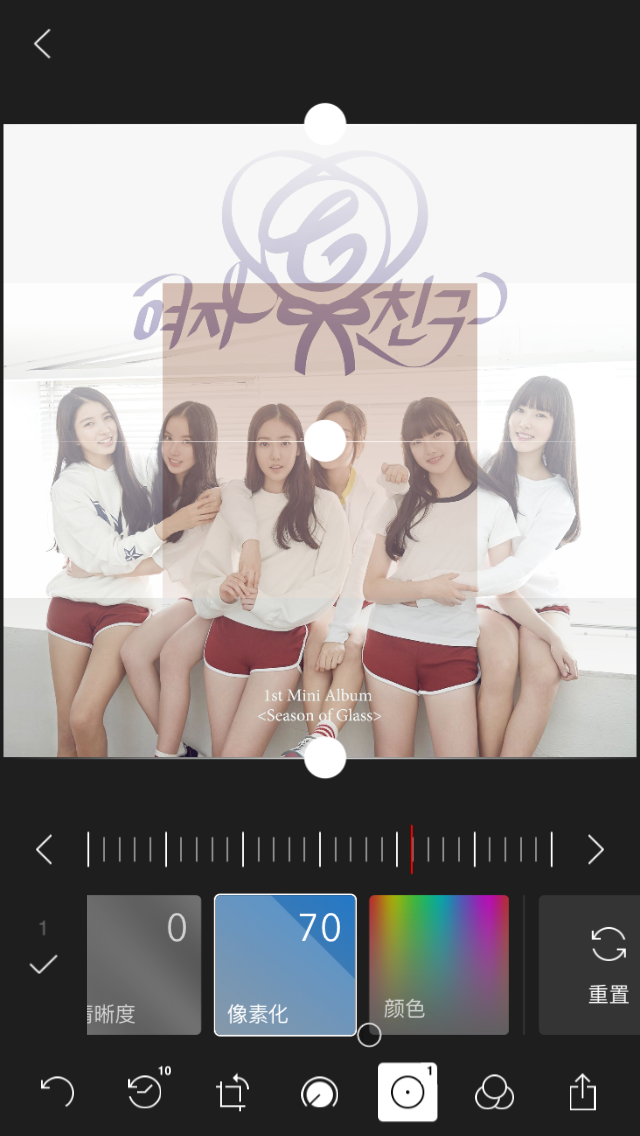Open the overlapping circles filter tool

pos(494,1092)
